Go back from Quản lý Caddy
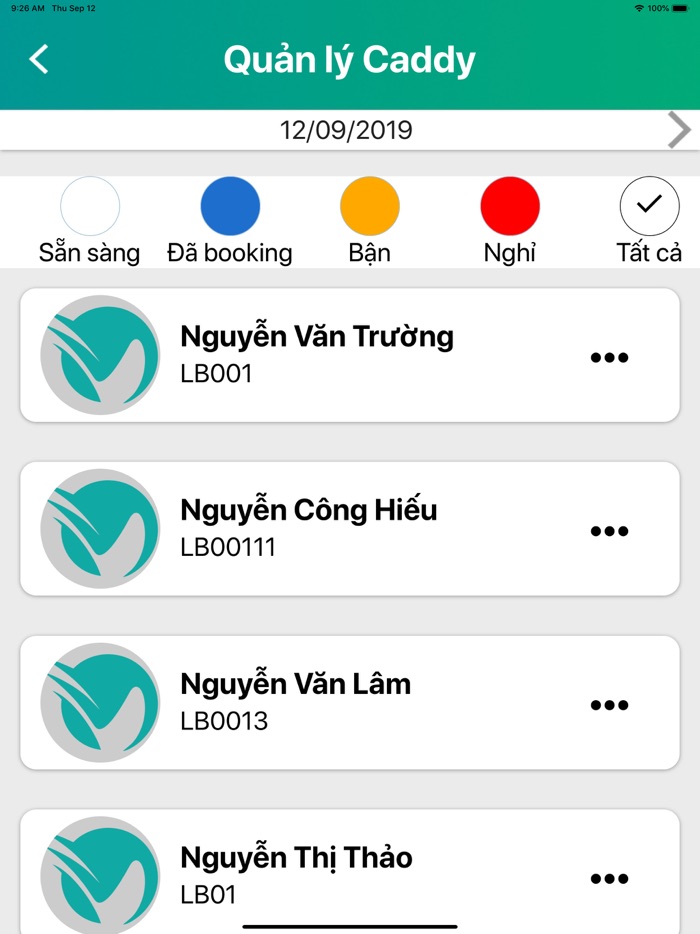 39,60
